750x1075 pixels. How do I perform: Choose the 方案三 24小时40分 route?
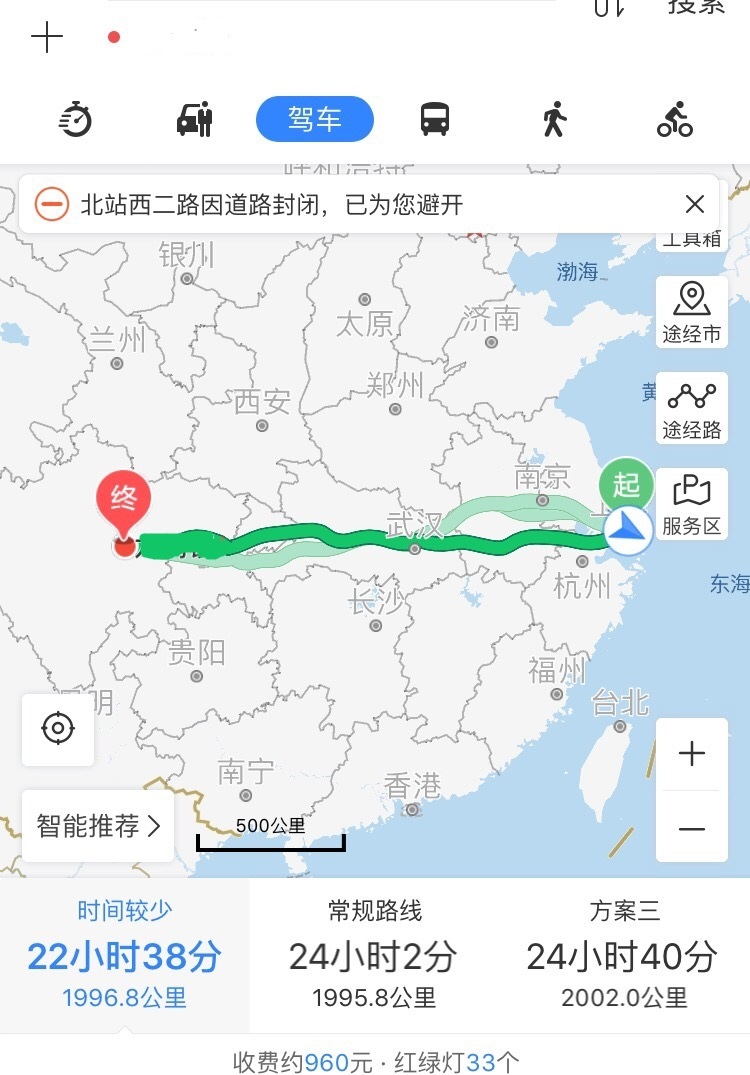[624, 955]
